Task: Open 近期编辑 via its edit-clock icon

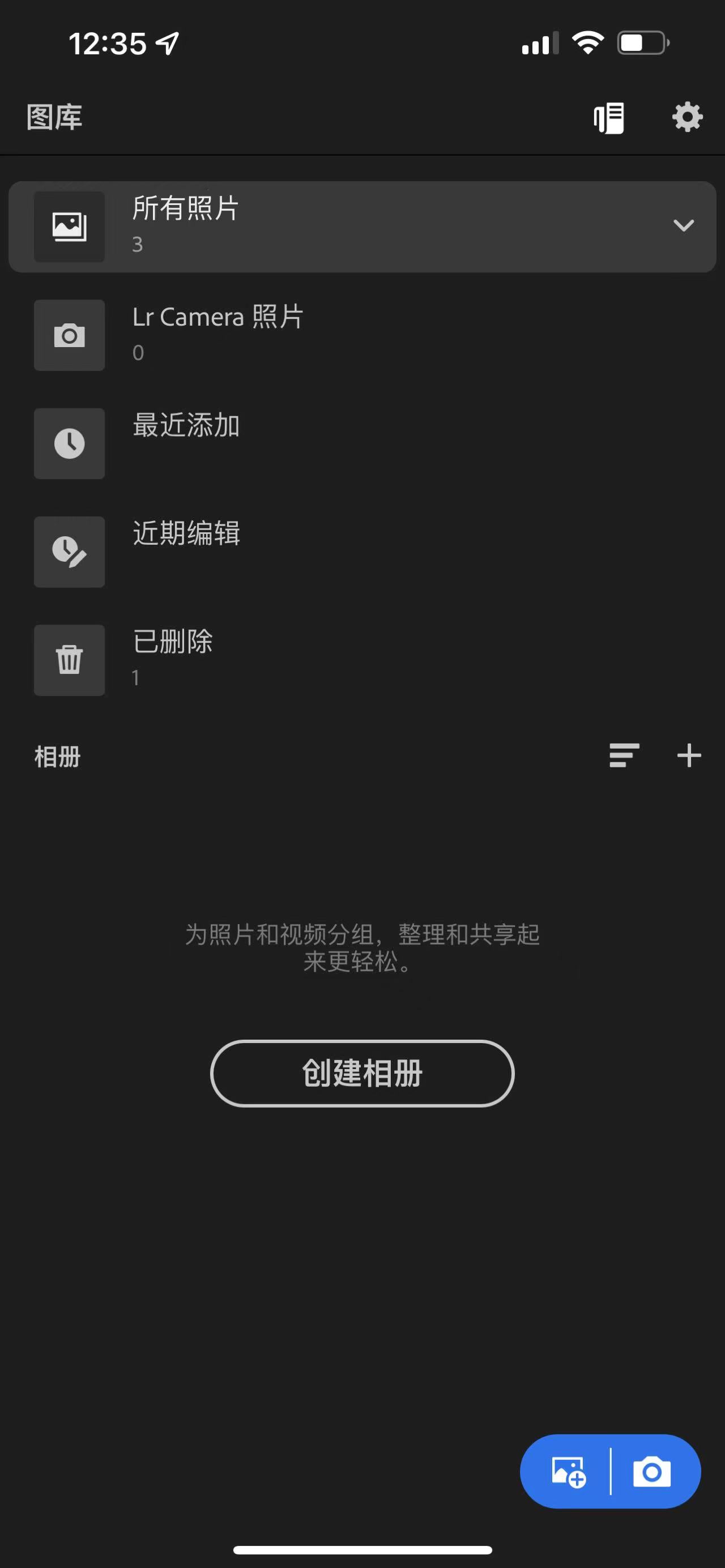Action: coord(69,552)
